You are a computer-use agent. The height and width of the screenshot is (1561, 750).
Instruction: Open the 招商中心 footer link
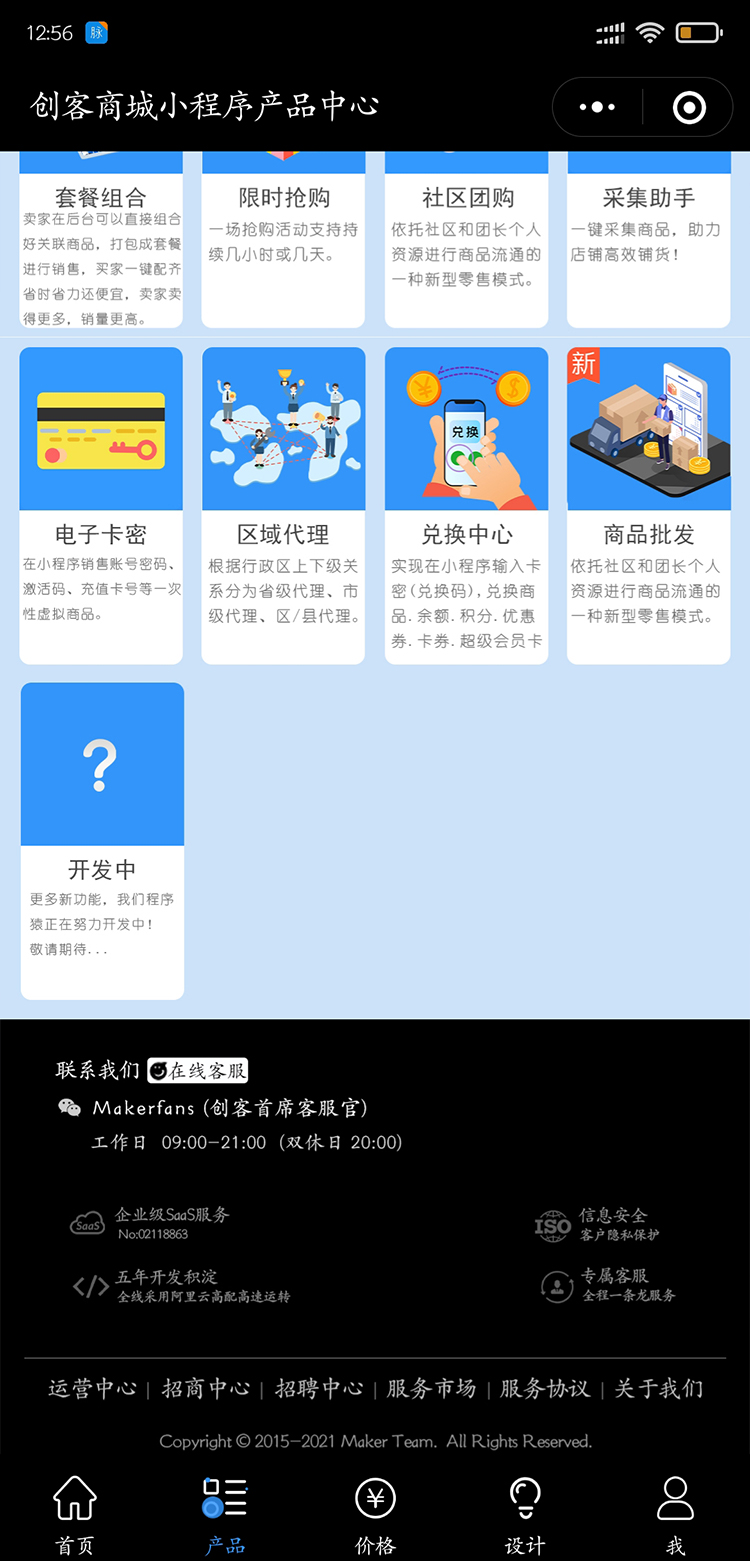[206, 1388]
